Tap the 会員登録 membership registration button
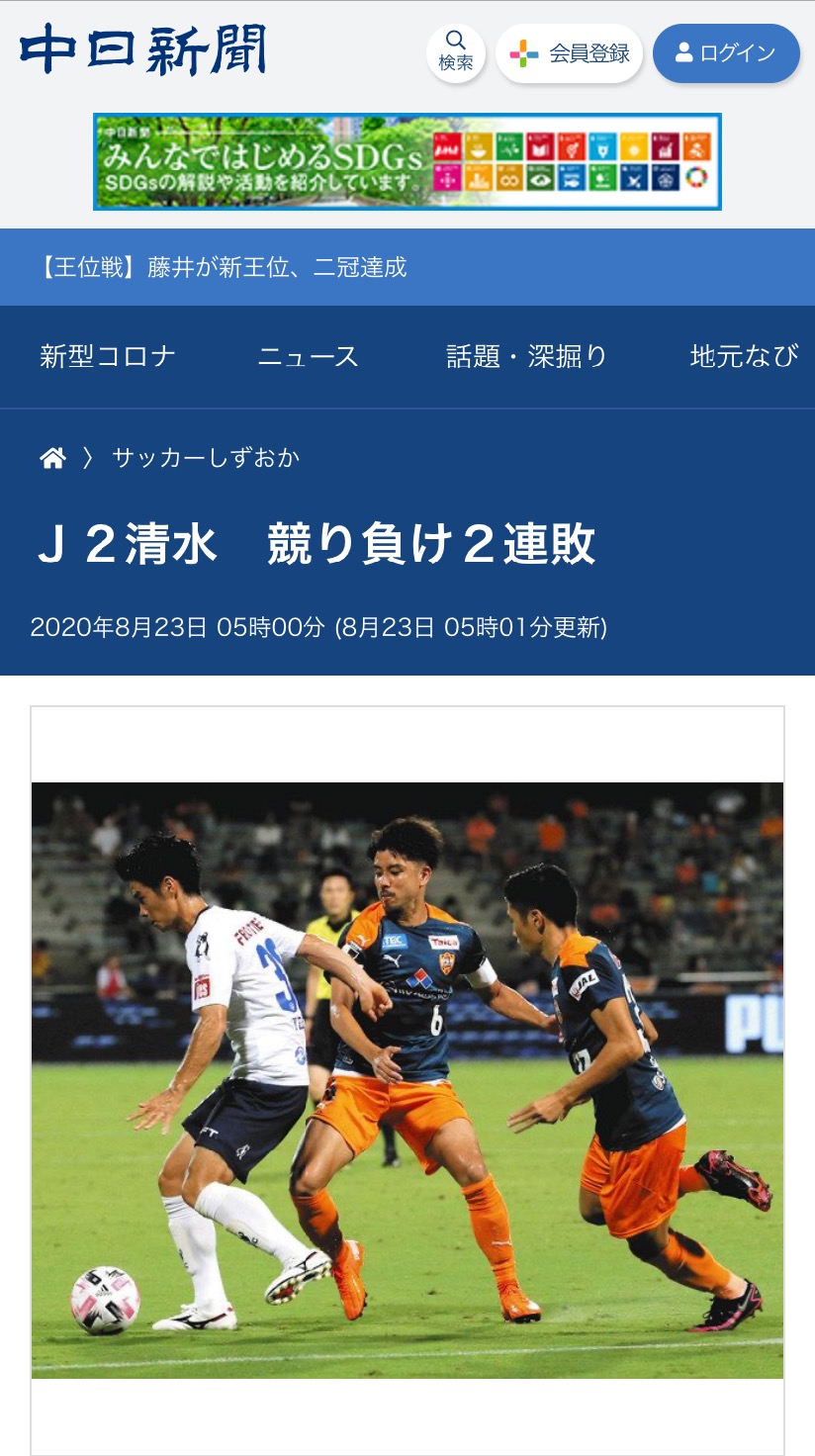Image resolution: width=815 pixels, height=1456 pixels. (x=570, y=53)
